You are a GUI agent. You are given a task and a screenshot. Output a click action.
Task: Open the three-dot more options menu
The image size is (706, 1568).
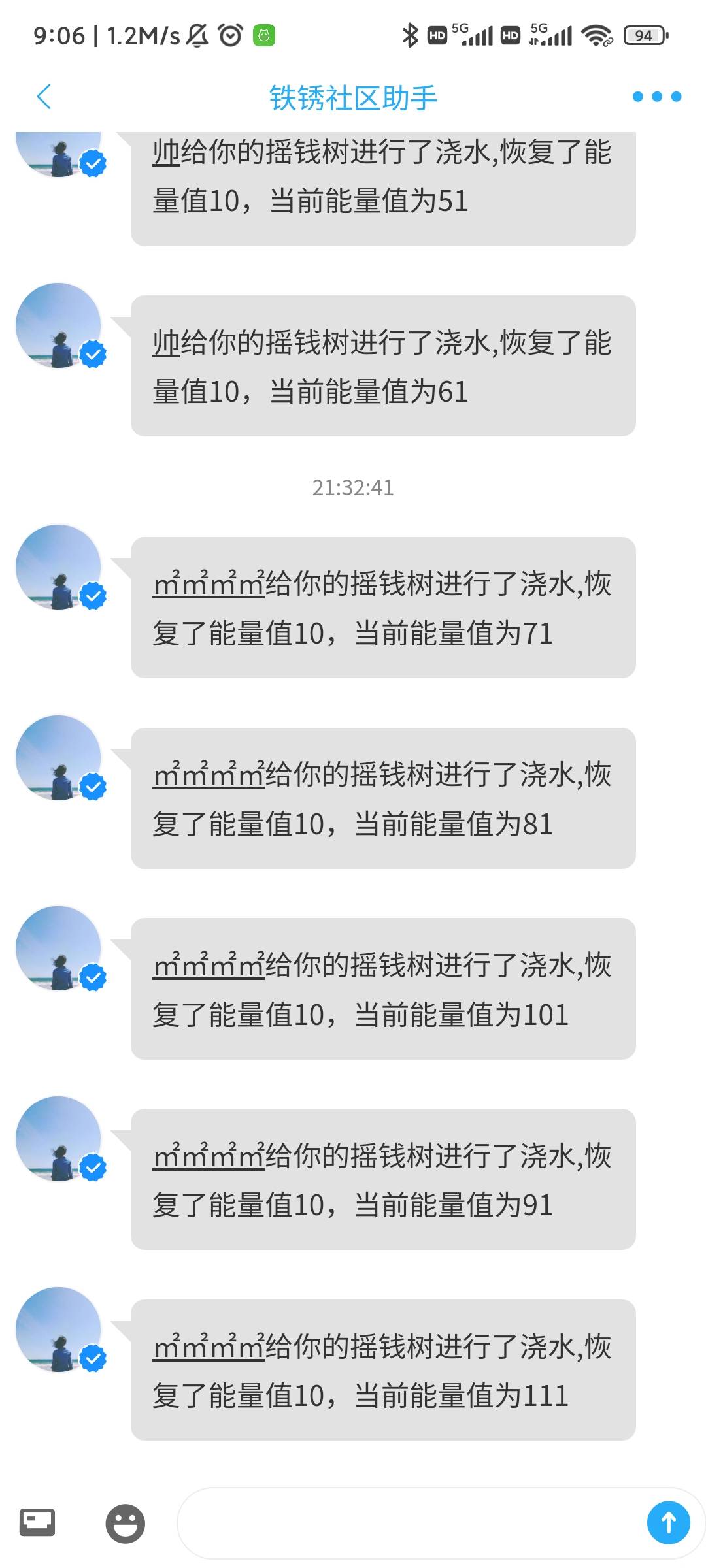656,97
